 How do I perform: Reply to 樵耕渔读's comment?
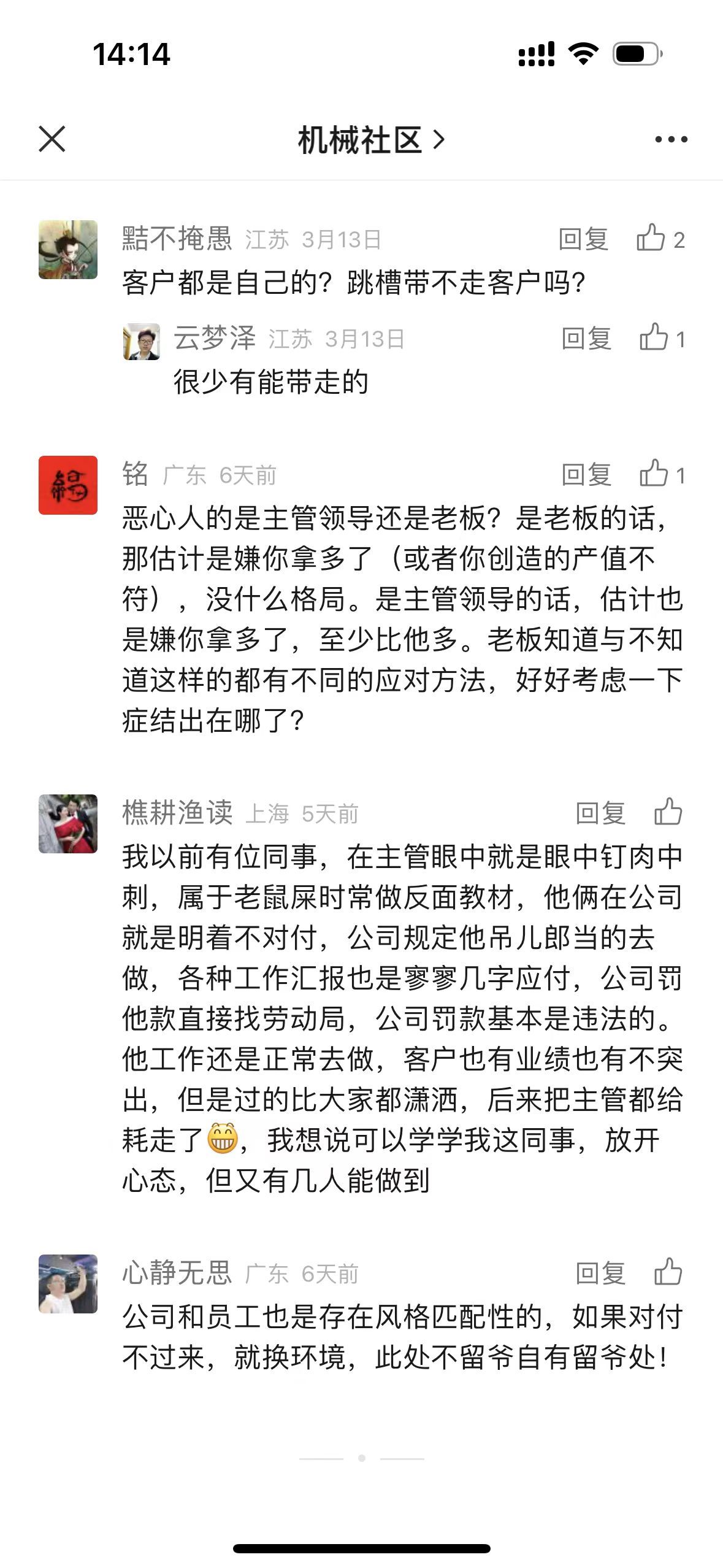click(x=600, y=813)
